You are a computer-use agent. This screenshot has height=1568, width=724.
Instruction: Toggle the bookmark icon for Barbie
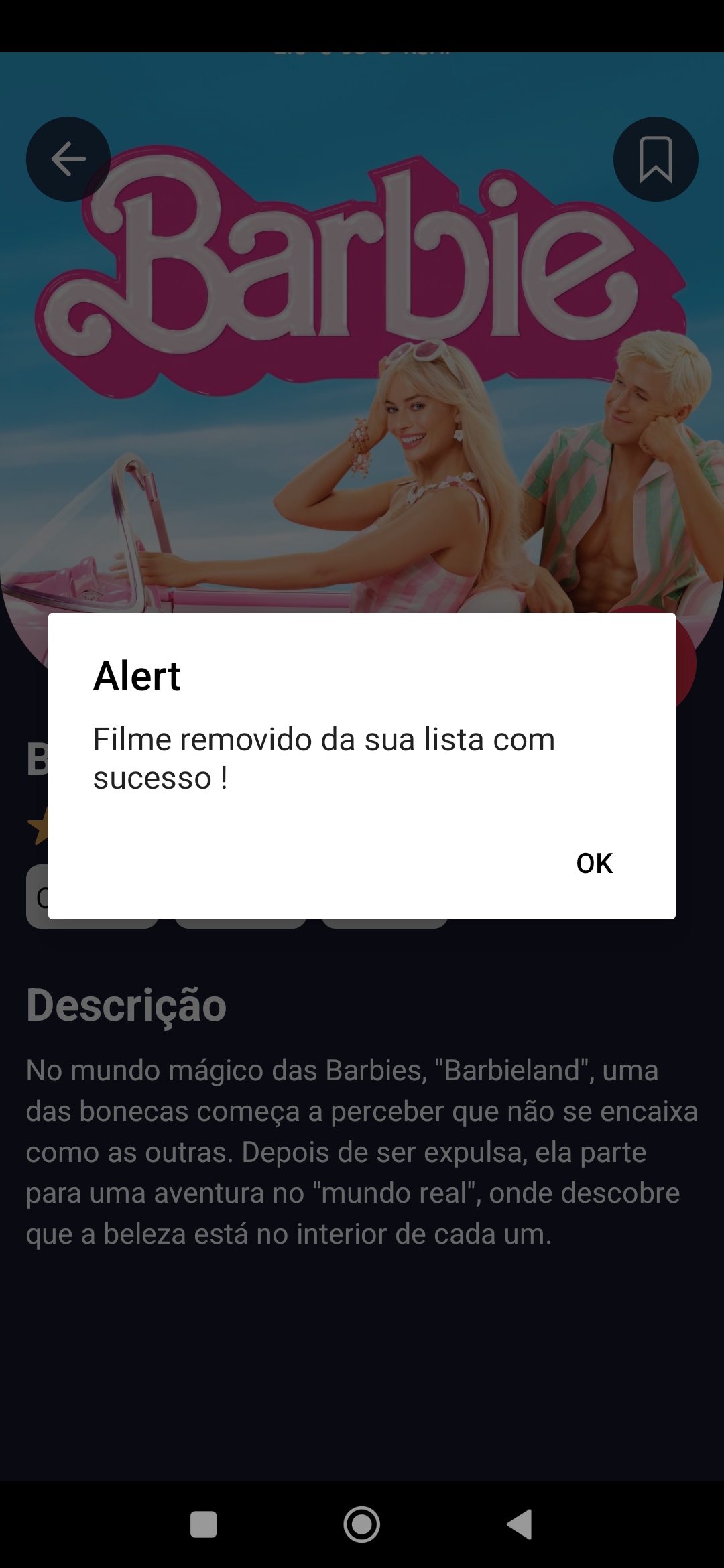[655, 159]
